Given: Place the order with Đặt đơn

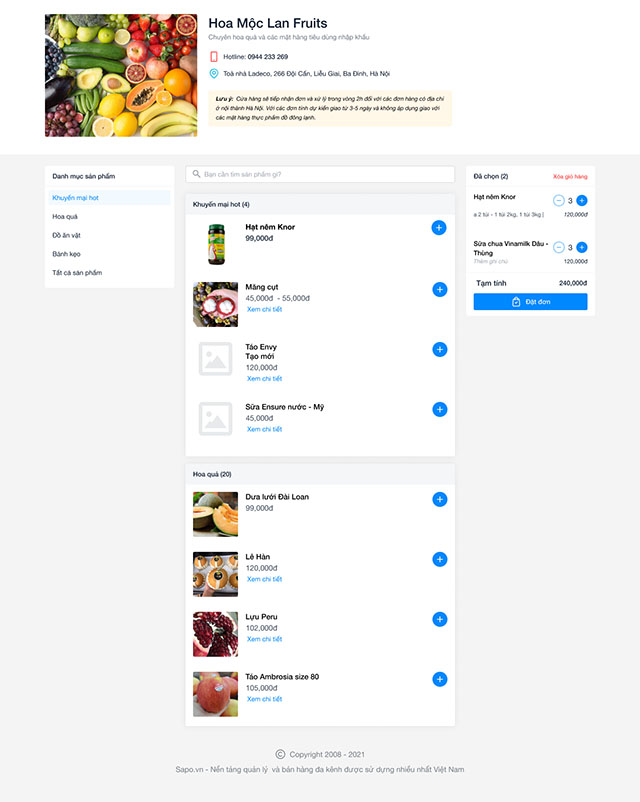Looking at the screenshot, I should point(530,302).
